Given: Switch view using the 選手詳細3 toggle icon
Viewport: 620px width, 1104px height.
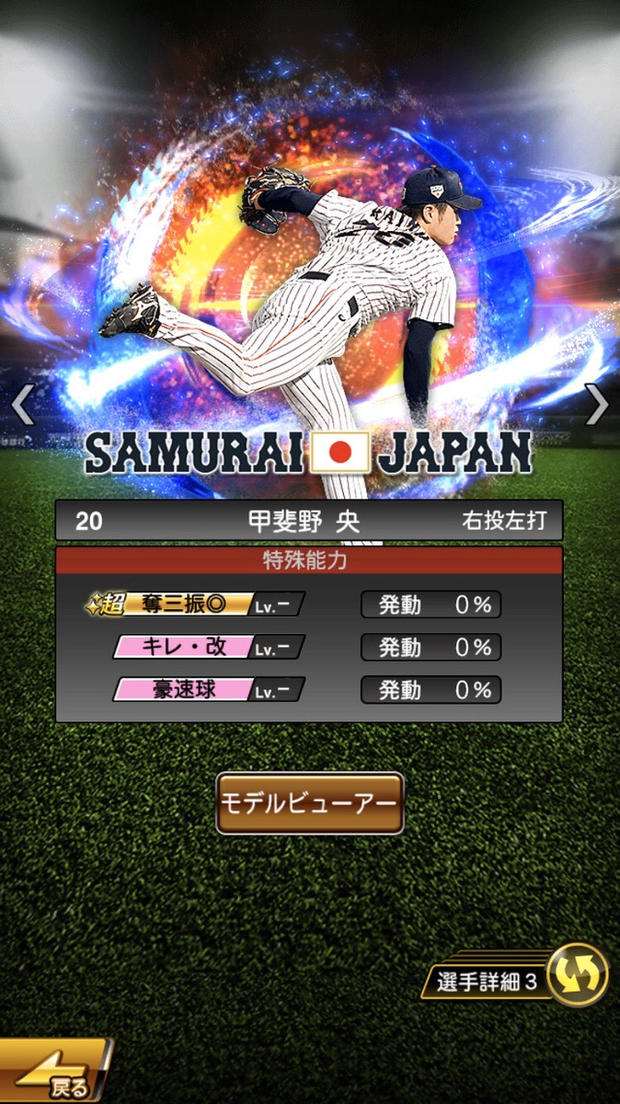Looking at the screenshot, I should pos(578,974).
